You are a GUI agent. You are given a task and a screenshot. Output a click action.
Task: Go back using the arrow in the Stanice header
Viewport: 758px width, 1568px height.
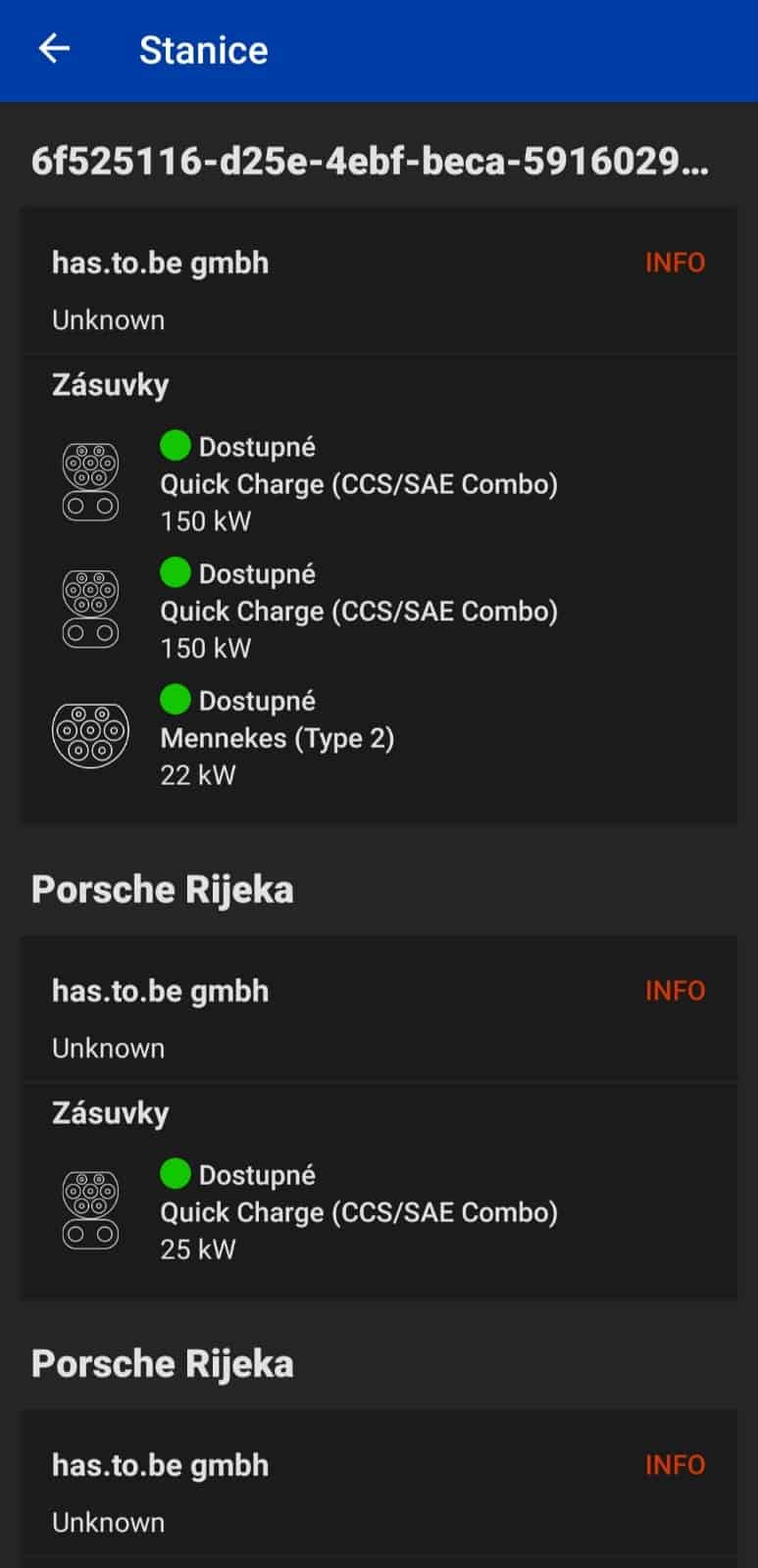click(54, 49)
